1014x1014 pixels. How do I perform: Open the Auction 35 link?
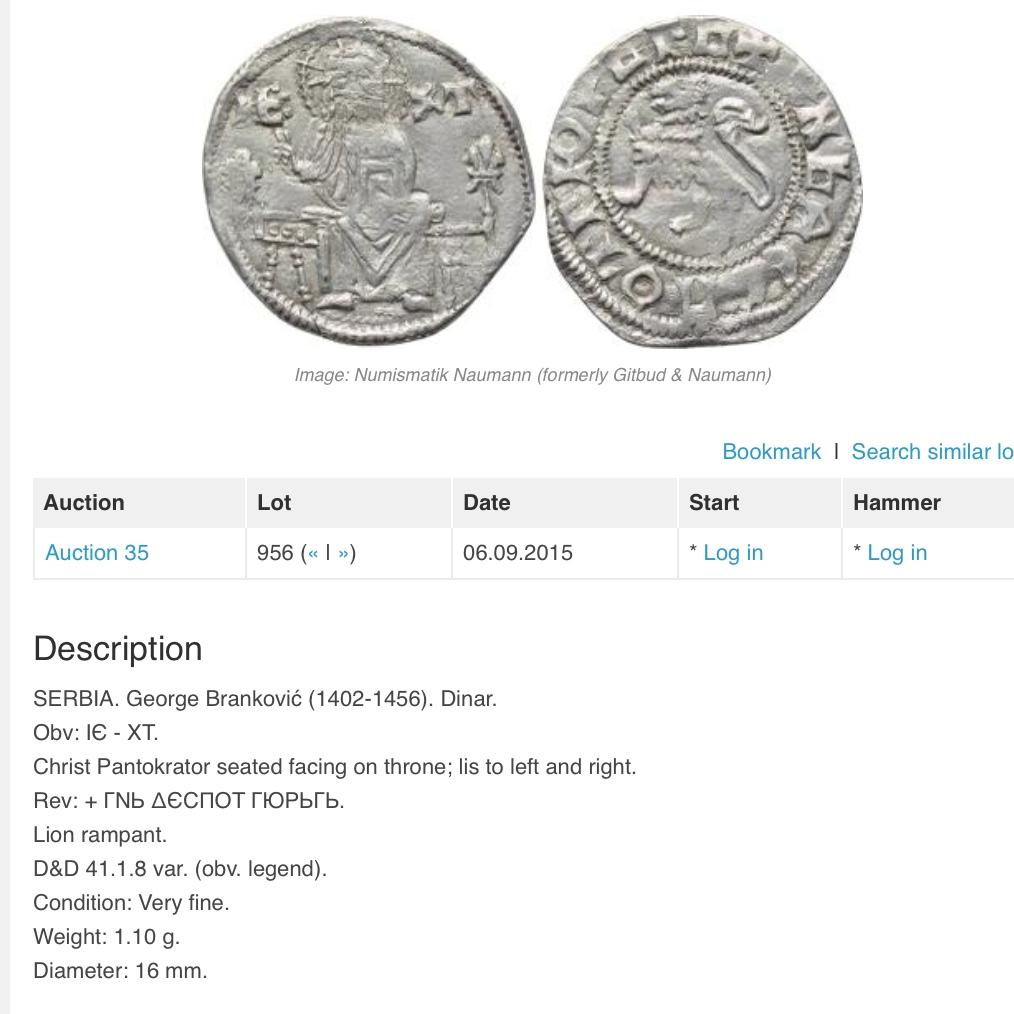pos(97,553)
